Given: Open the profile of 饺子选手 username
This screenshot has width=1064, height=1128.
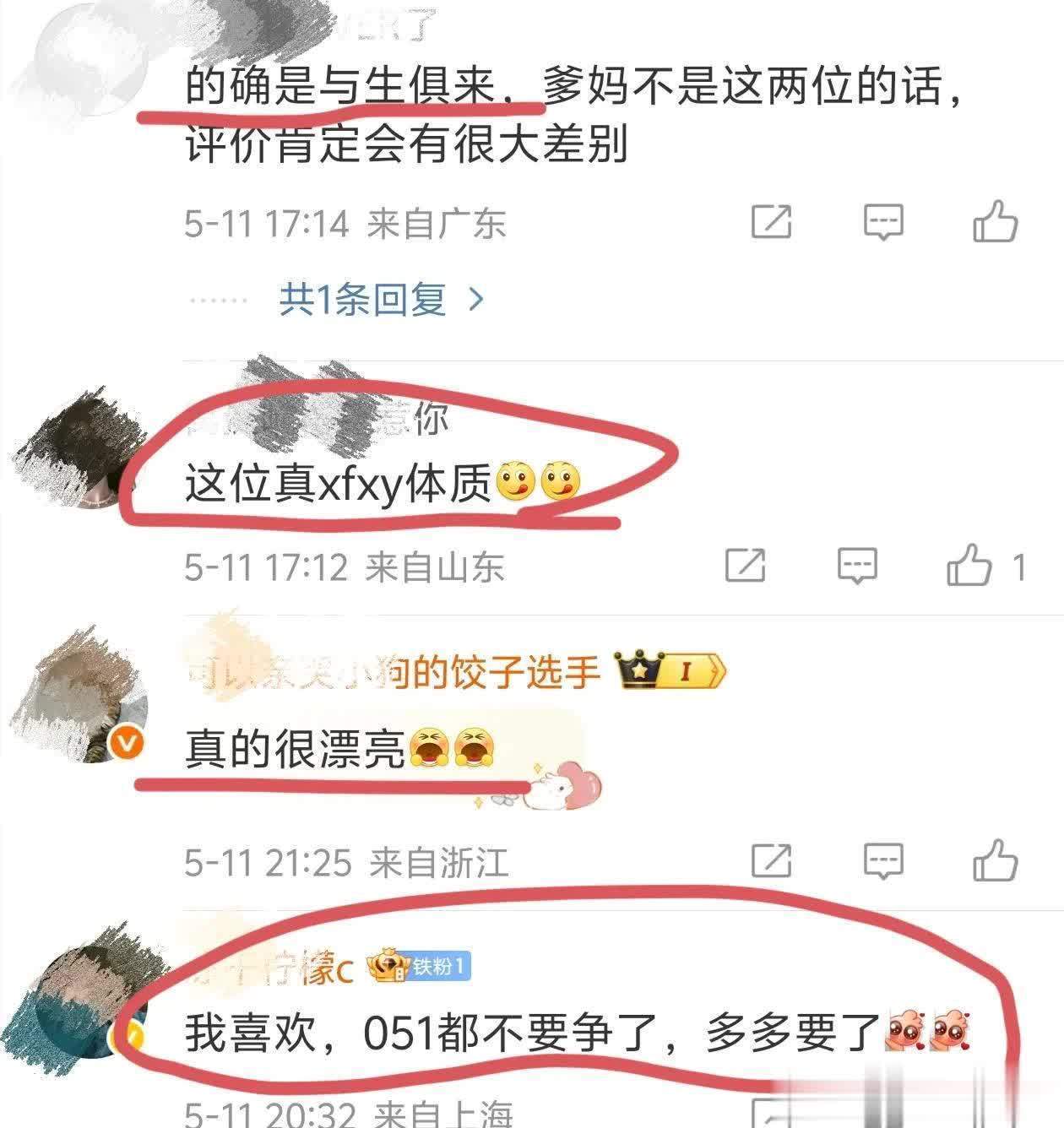Looking at the screenshot, I should (x=393, y=673).
